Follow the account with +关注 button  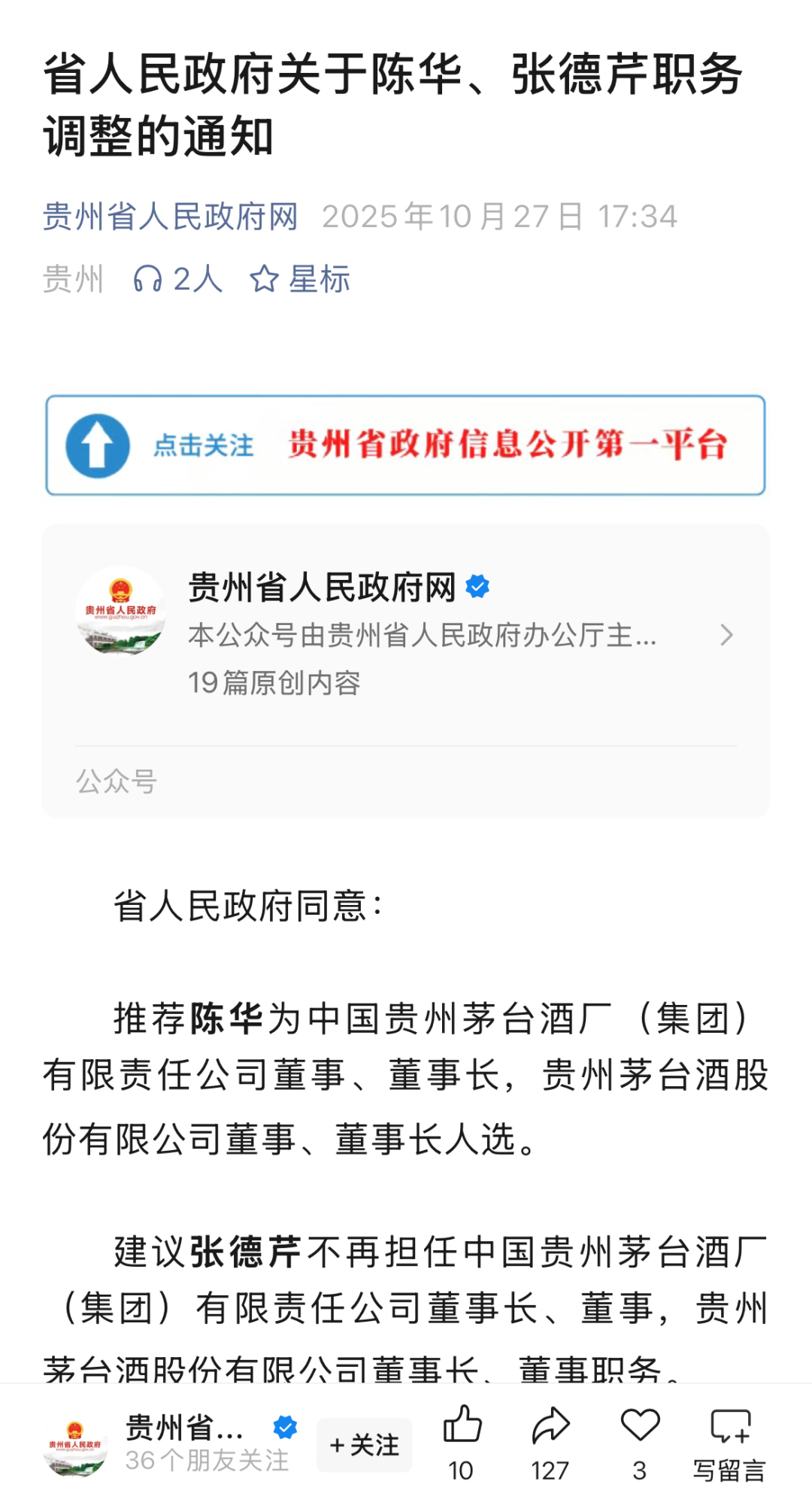point(364,1444)
